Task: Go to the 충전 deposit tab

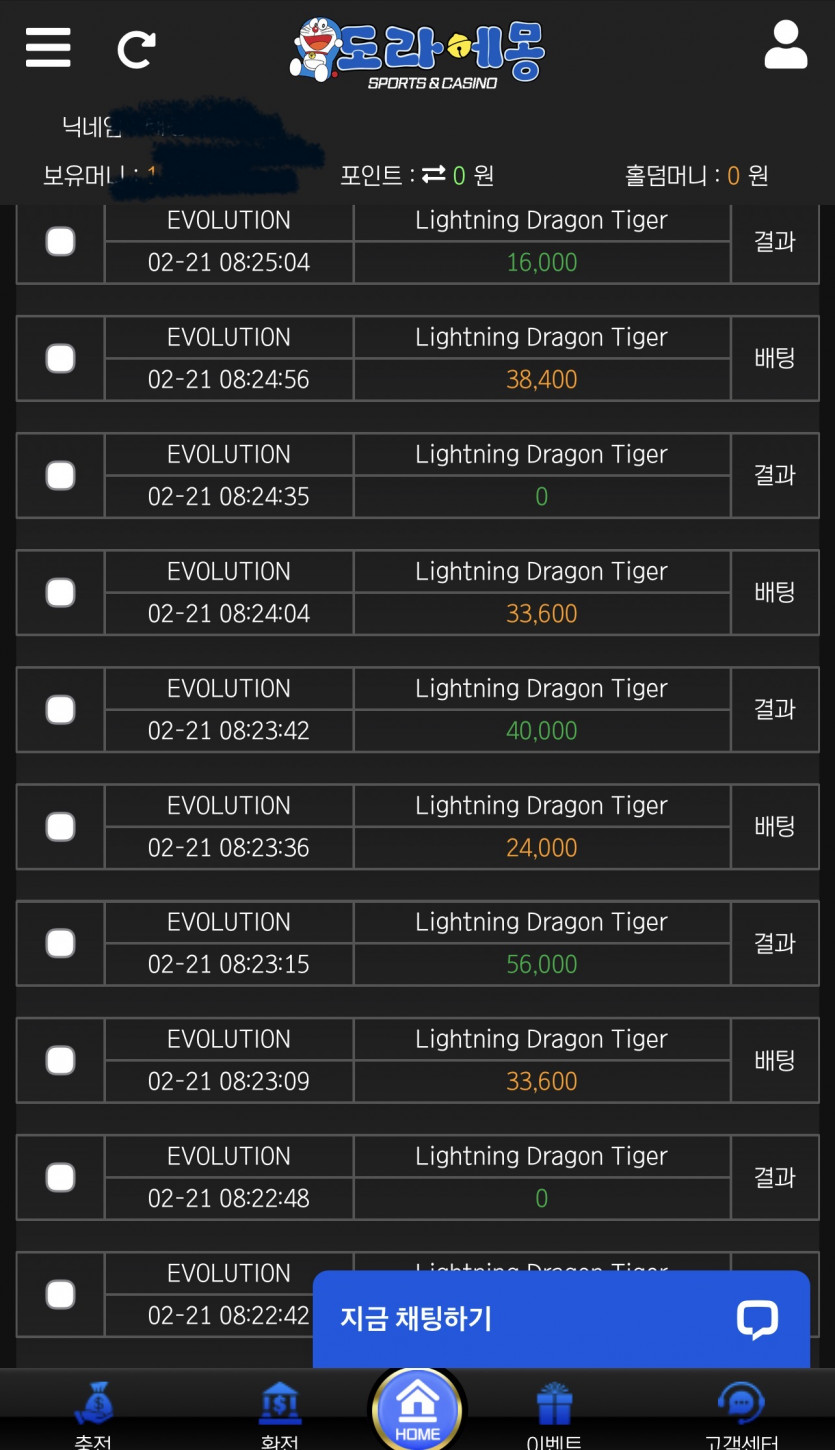Action: pos(94,1414)
